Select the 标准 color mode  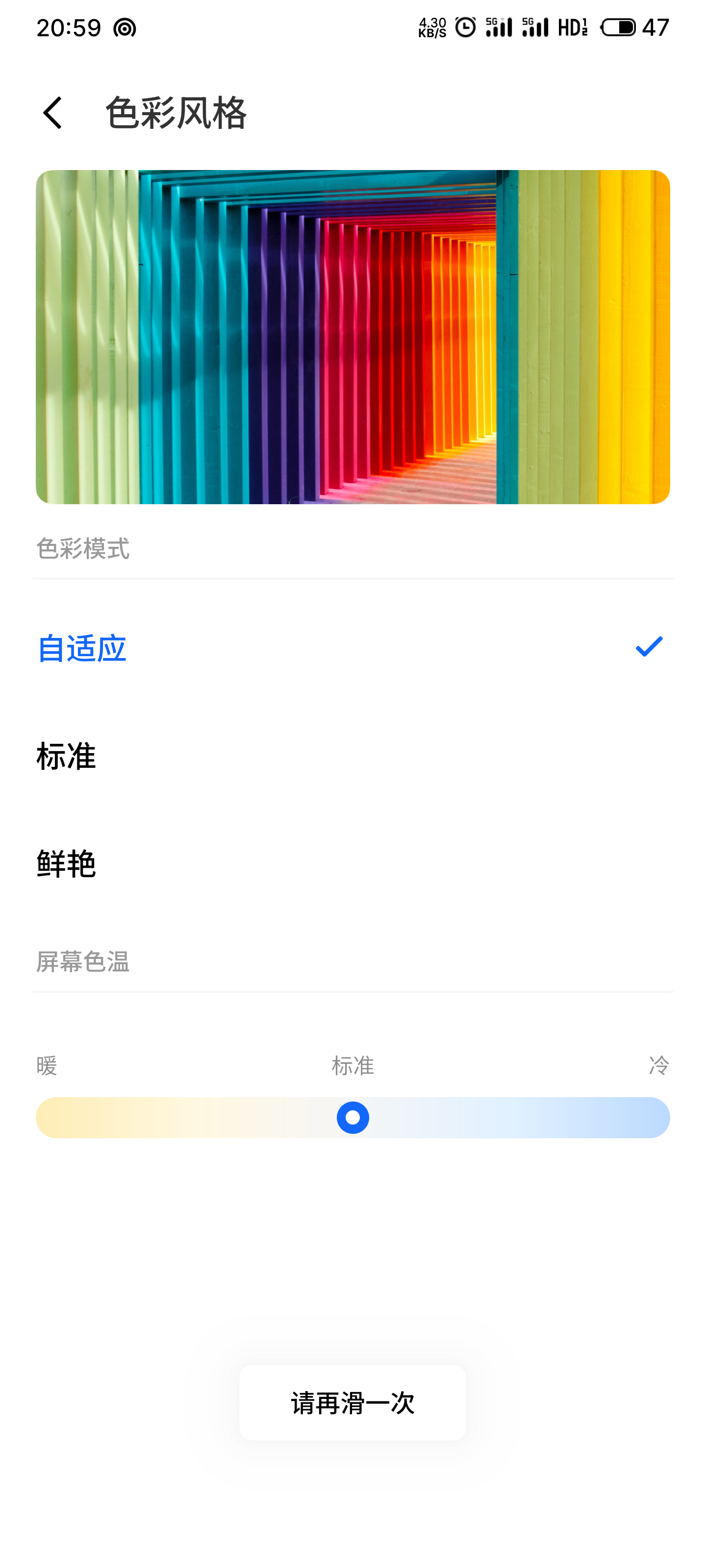tap(353, 756)
